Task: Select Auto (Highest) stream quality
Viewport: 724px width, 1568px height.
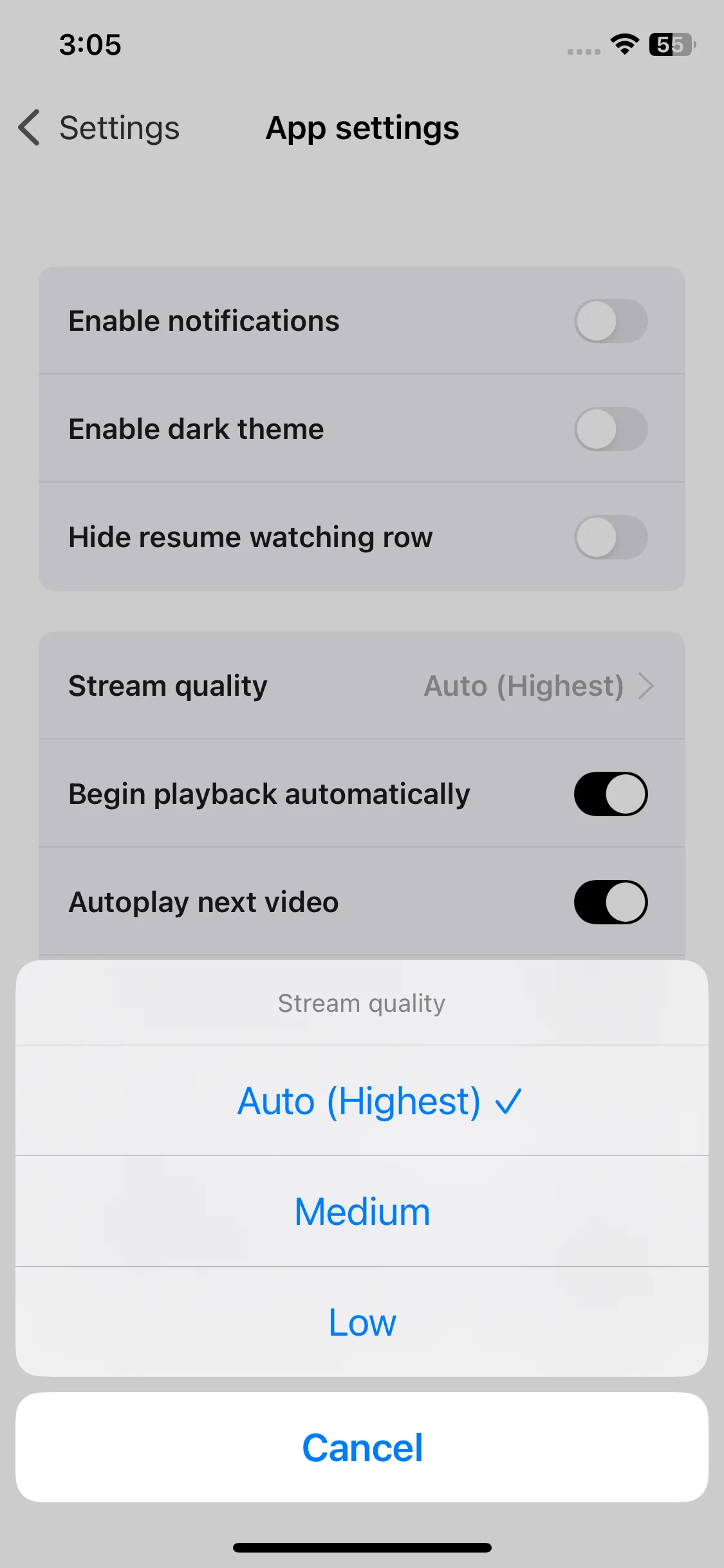Action: (362, 1101)
